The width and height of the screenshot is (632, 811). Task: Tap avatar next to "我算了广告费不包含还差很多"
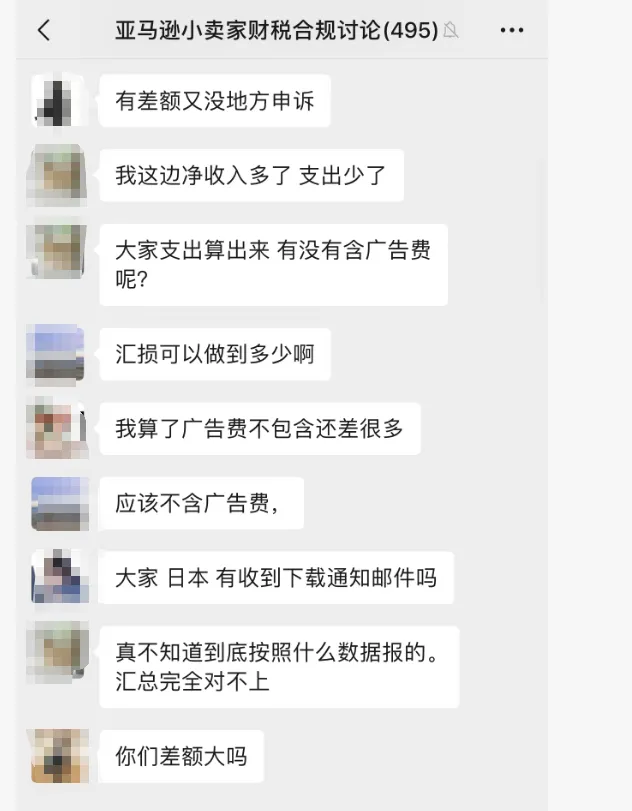click(60, 428)
